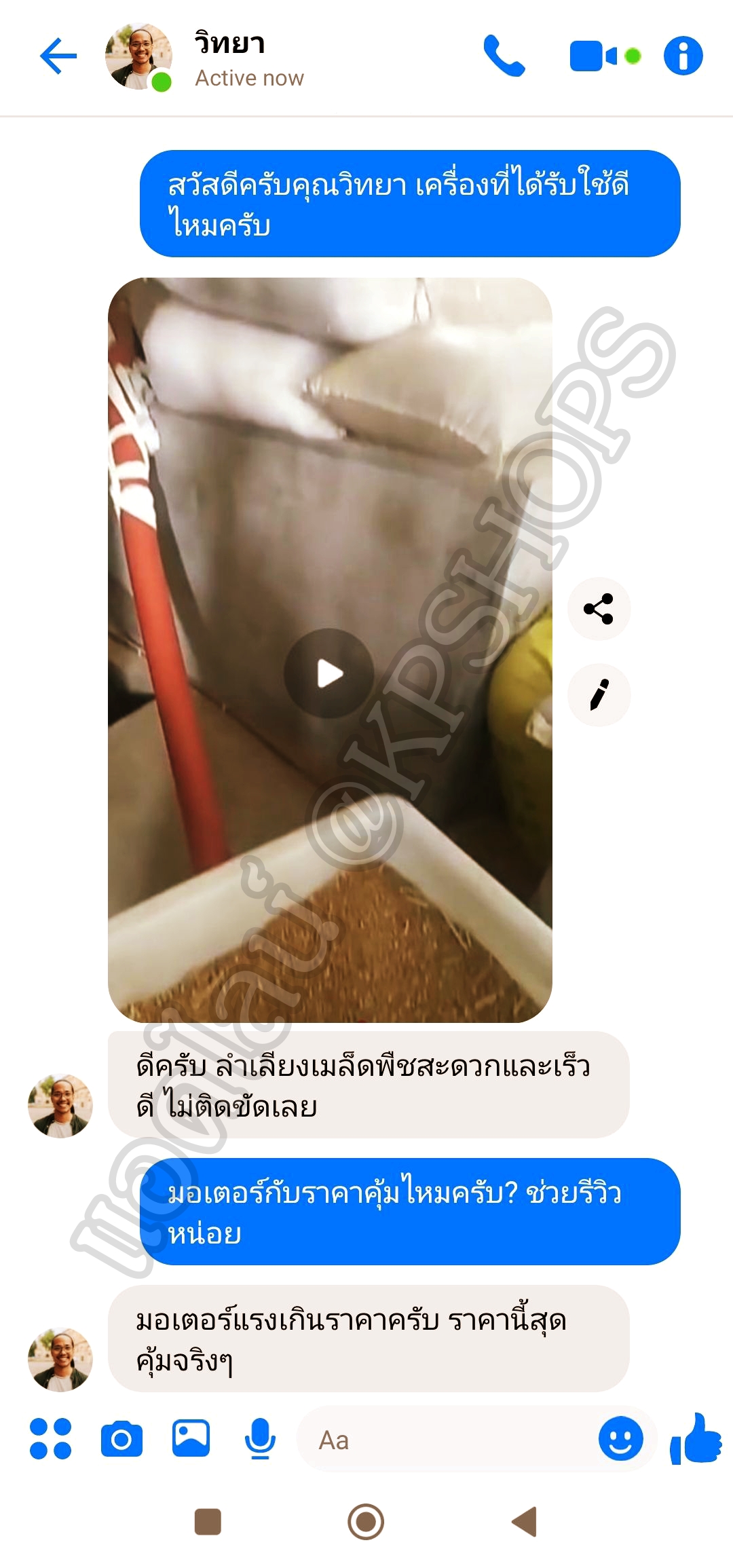Play the video in the chat

click(x=329, y=673)
